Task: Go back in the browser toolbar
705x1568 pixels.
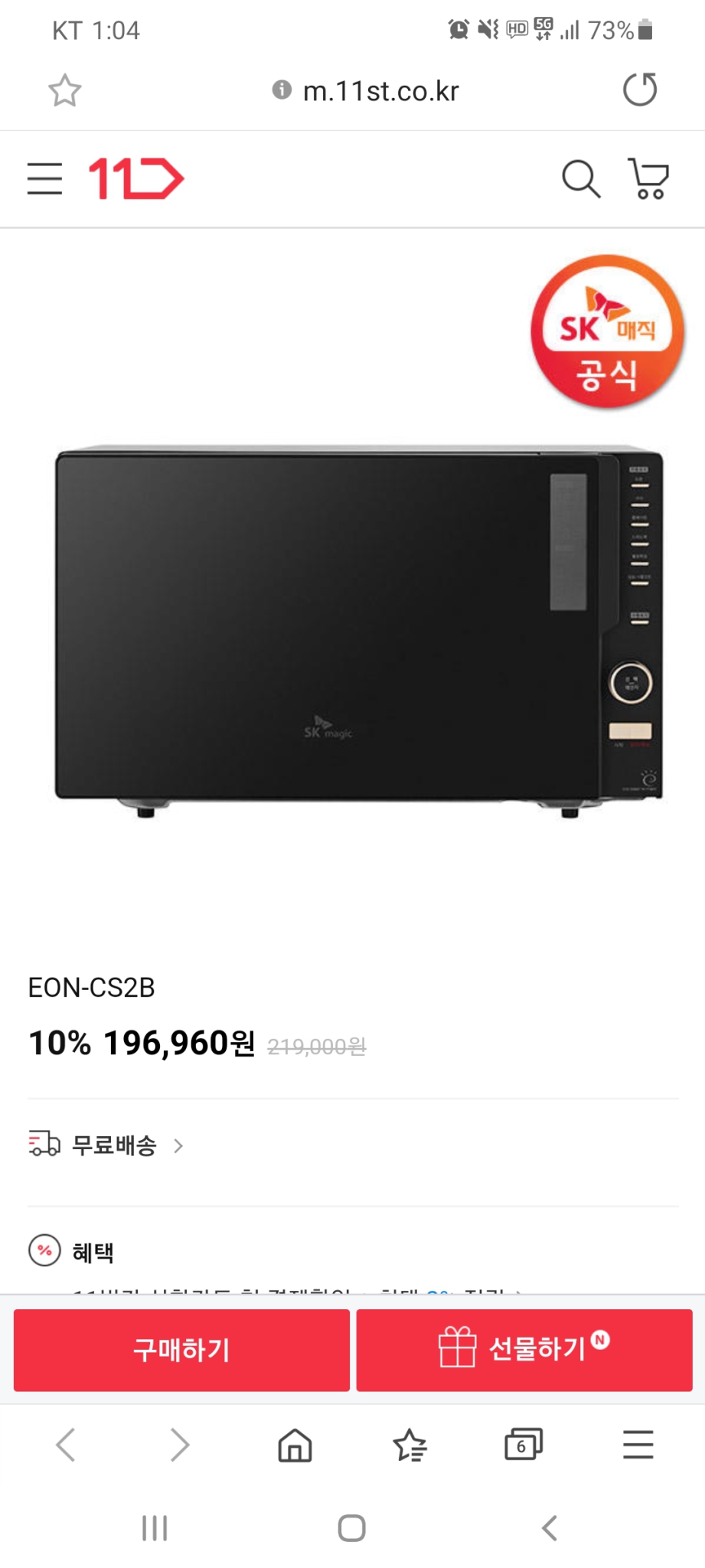Action: 66,1445
